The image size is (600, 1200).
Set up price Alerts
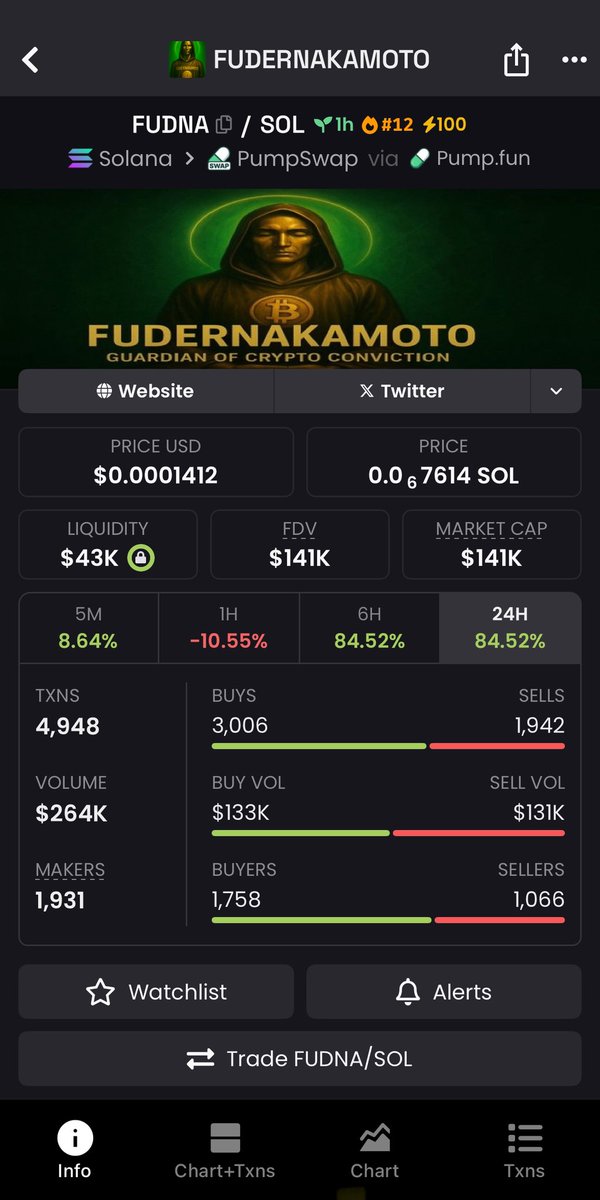444,992
